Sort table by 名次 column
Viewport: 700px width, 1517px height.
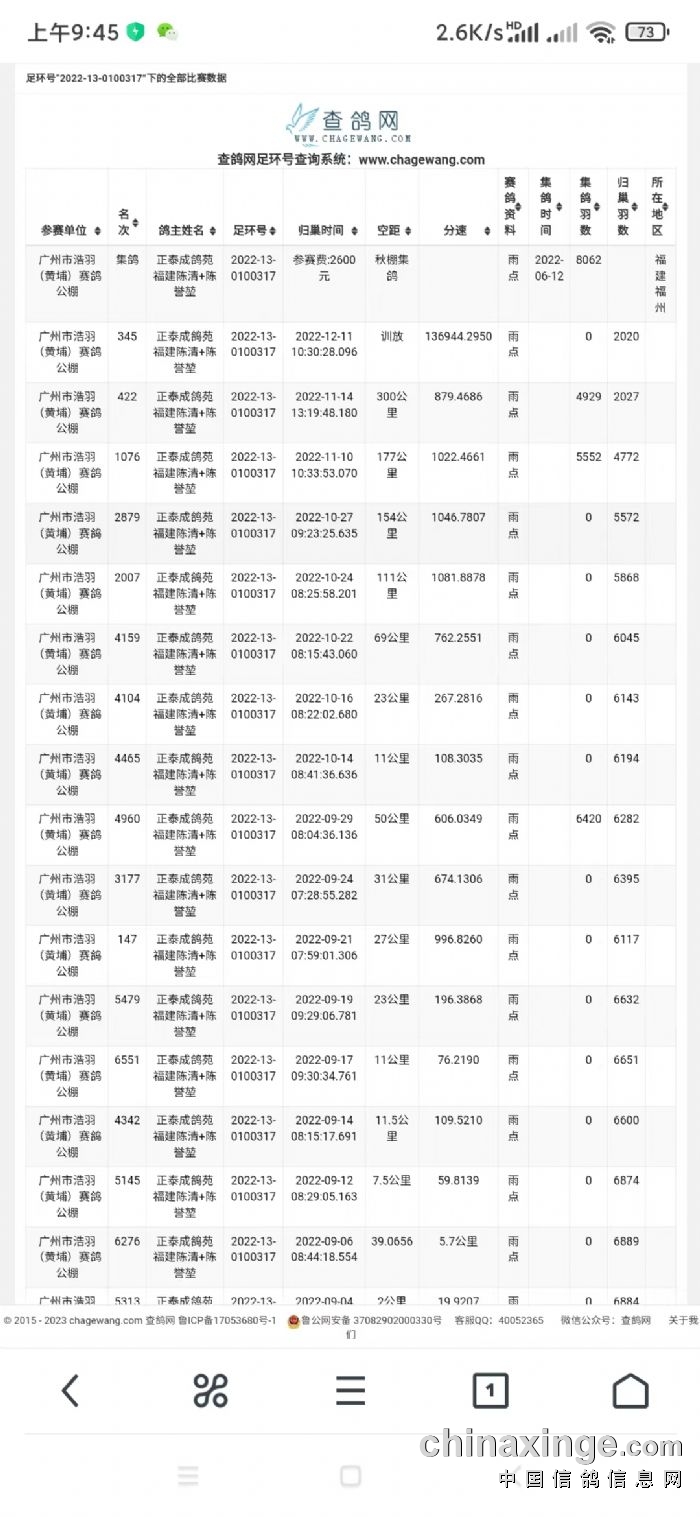pyautogui.click(x=126, y=222)
